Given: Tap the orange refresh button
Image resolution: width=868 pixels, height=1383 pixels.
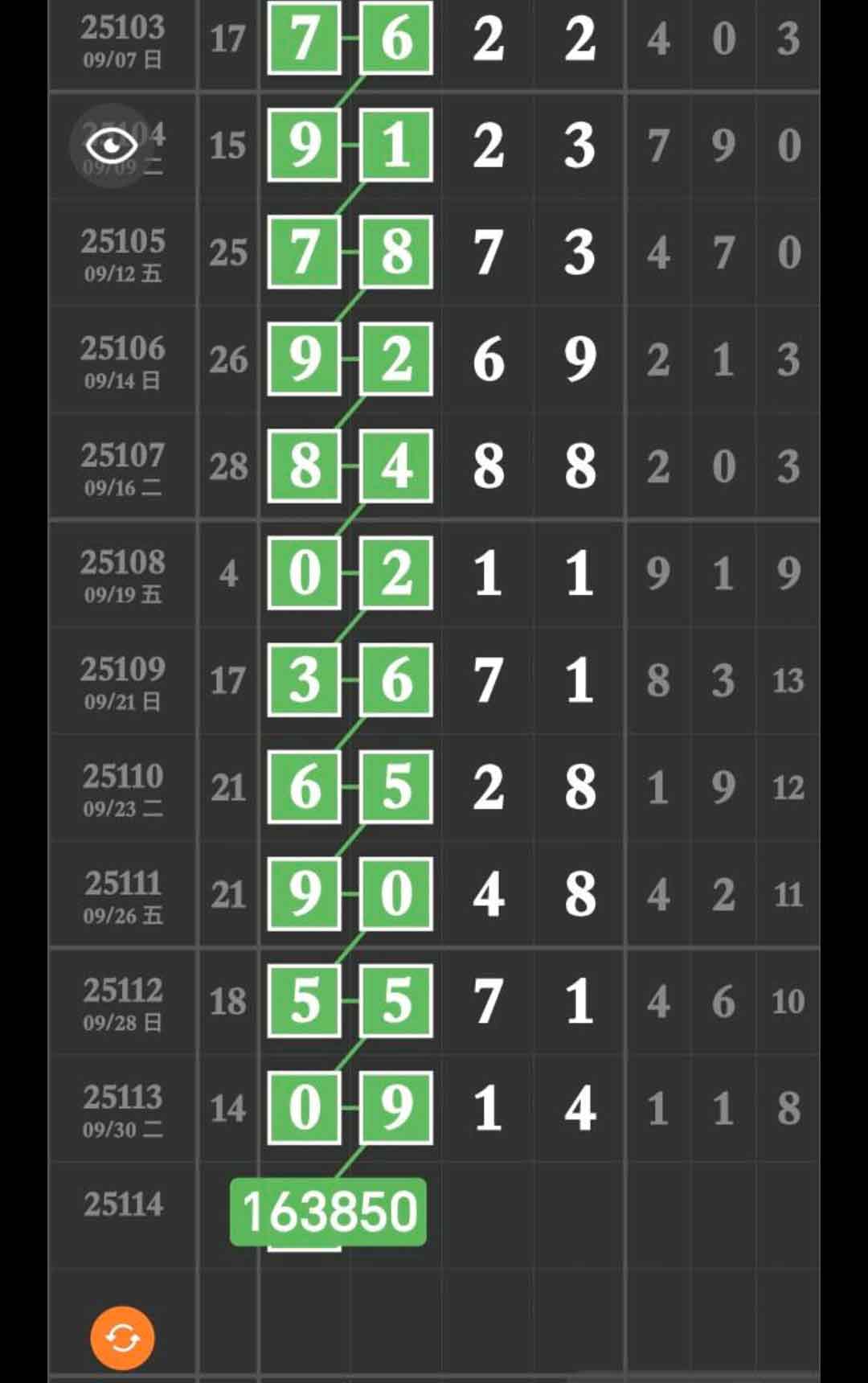Looking at the screenshot, I should [x=122, y=1338].
